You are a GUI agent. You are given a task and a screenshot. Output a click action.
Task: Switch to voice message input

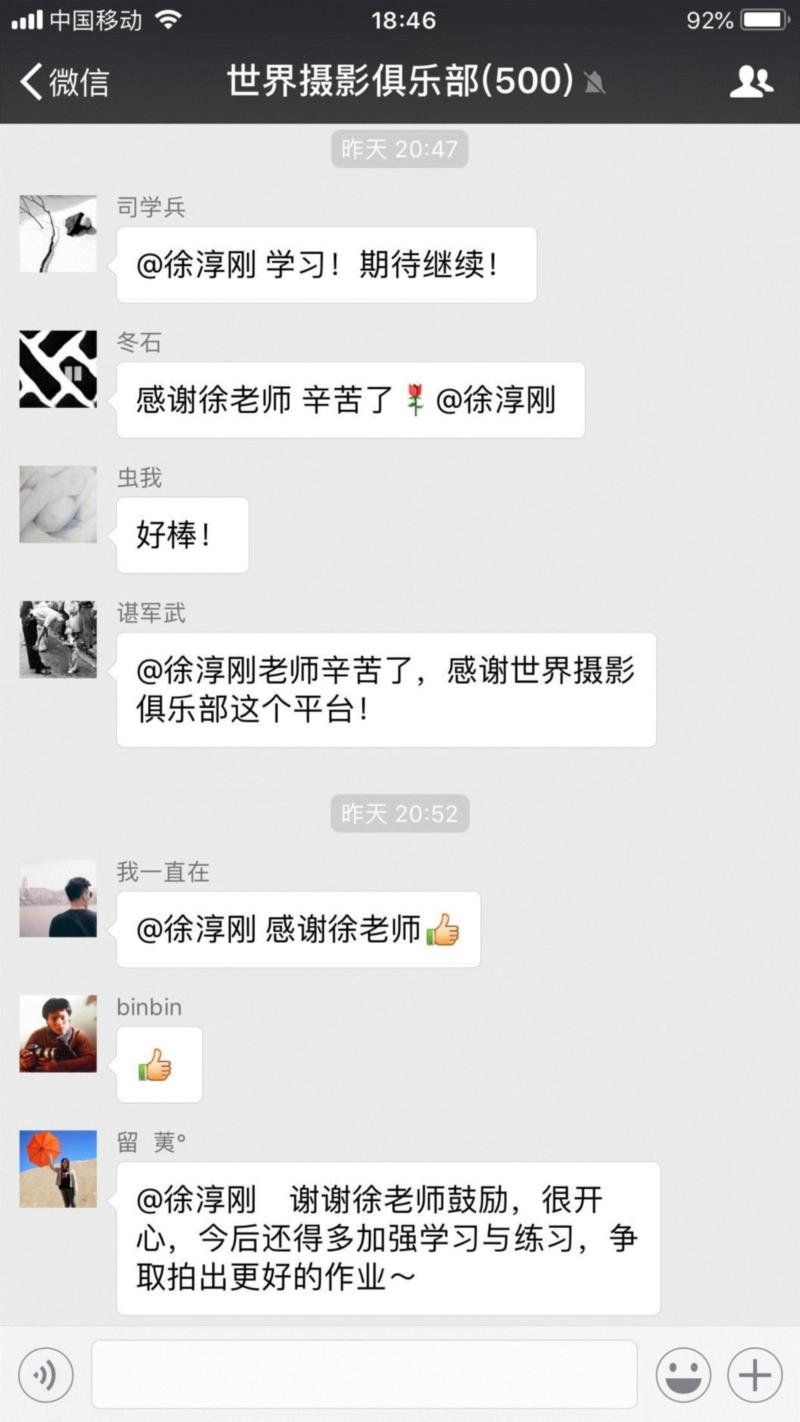(x=46, y=1375)
